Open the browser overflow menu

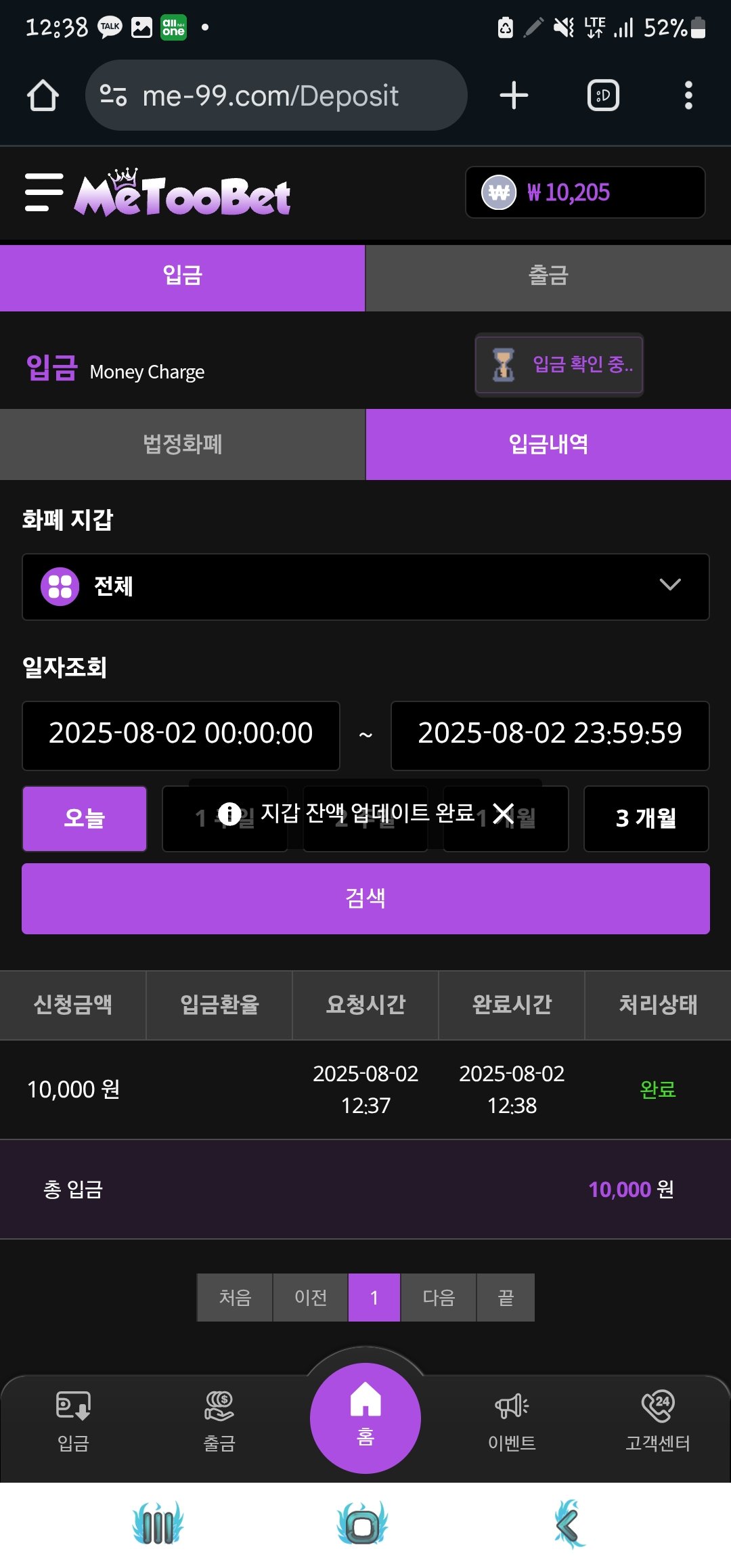(x=688, y=95)
